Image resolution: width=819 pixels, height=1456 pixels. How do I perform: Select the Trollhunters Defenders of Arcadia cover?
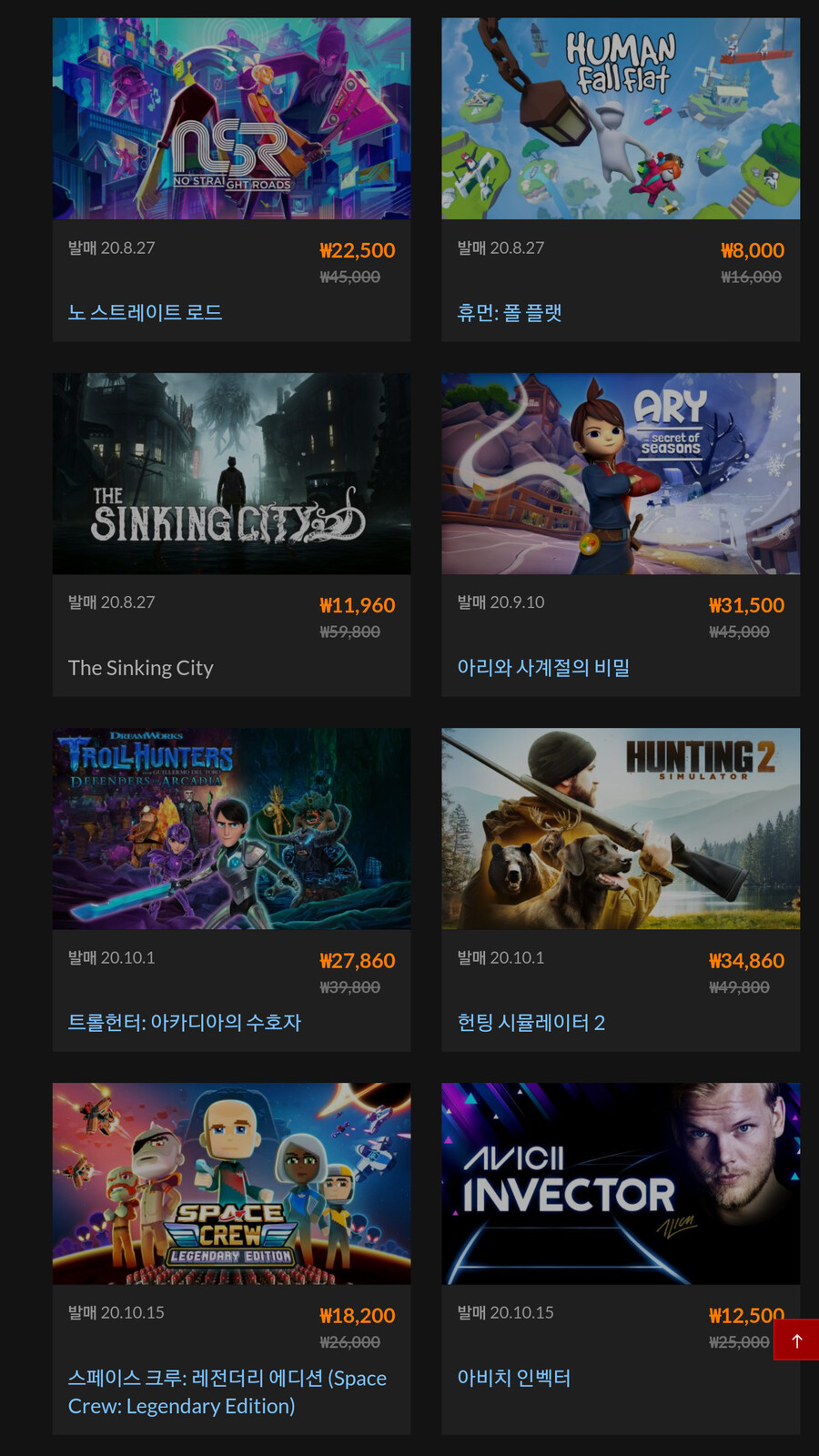click(x=231, y=829)
